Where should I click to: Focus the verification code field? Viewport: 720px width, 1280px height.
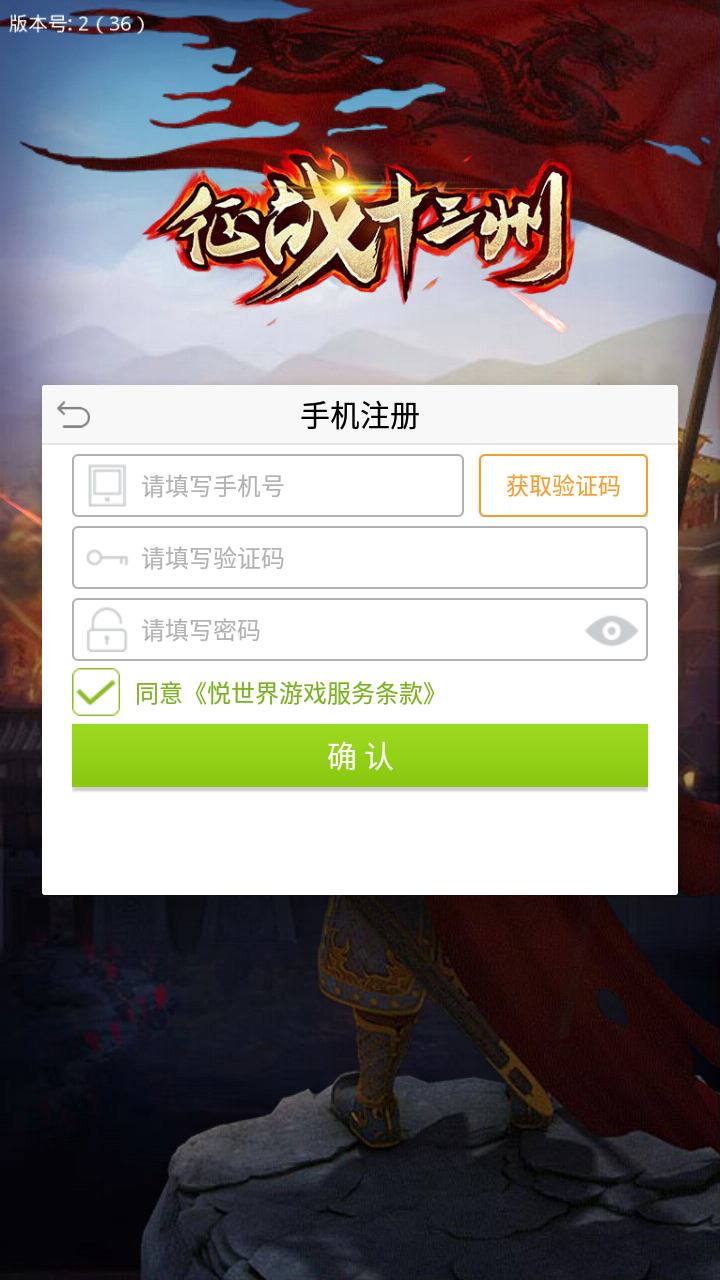point(360,558)
